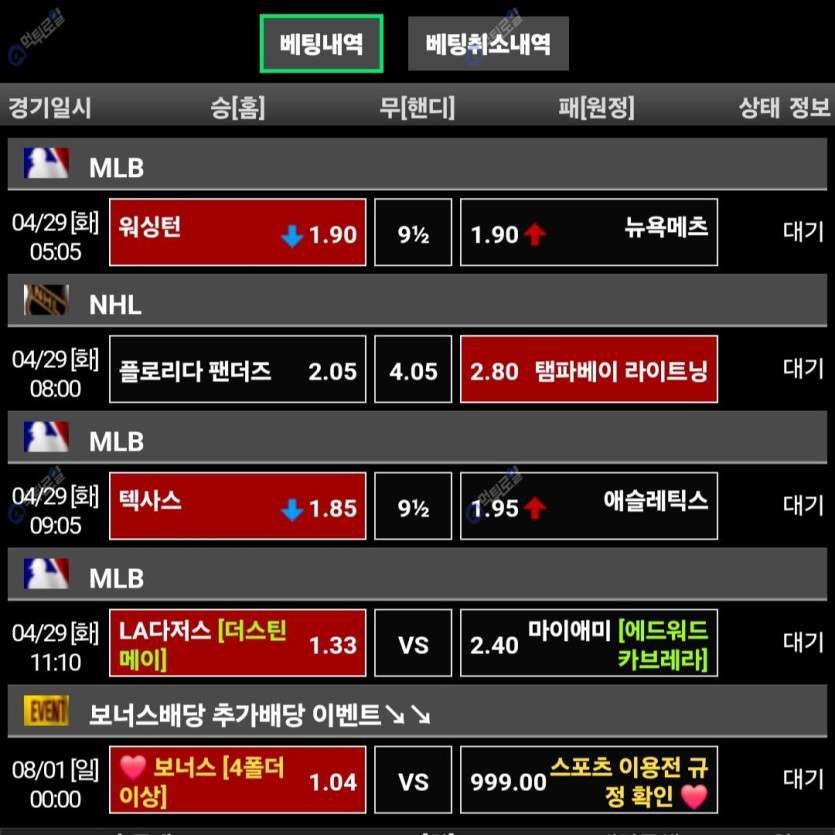Choose 탬파베이 라이트닝 at 2.80
The width and height of the screenshot is (835, 835).
588,370
